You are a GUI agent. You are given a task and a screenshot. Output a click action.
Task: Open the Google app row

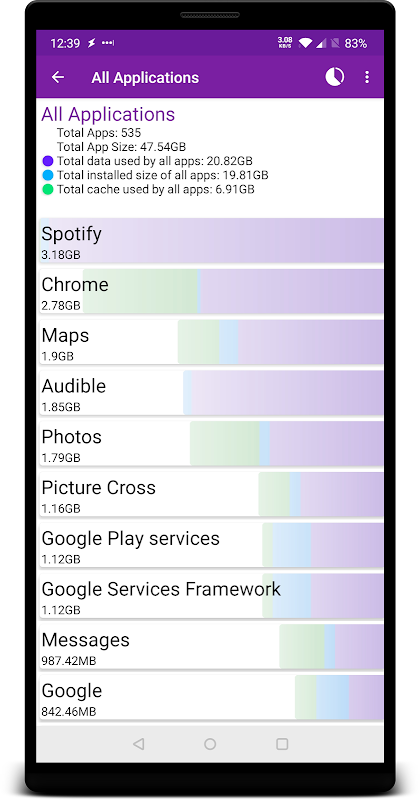[x=211, y=697]
